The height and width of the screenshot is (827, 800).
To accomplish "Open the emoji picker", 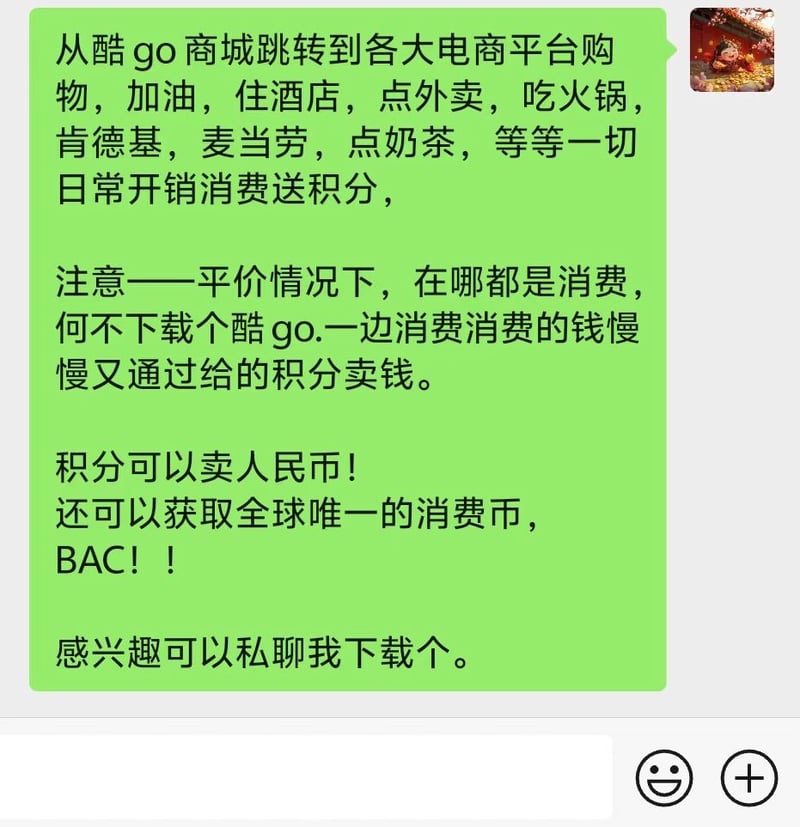I will [664, 777].
